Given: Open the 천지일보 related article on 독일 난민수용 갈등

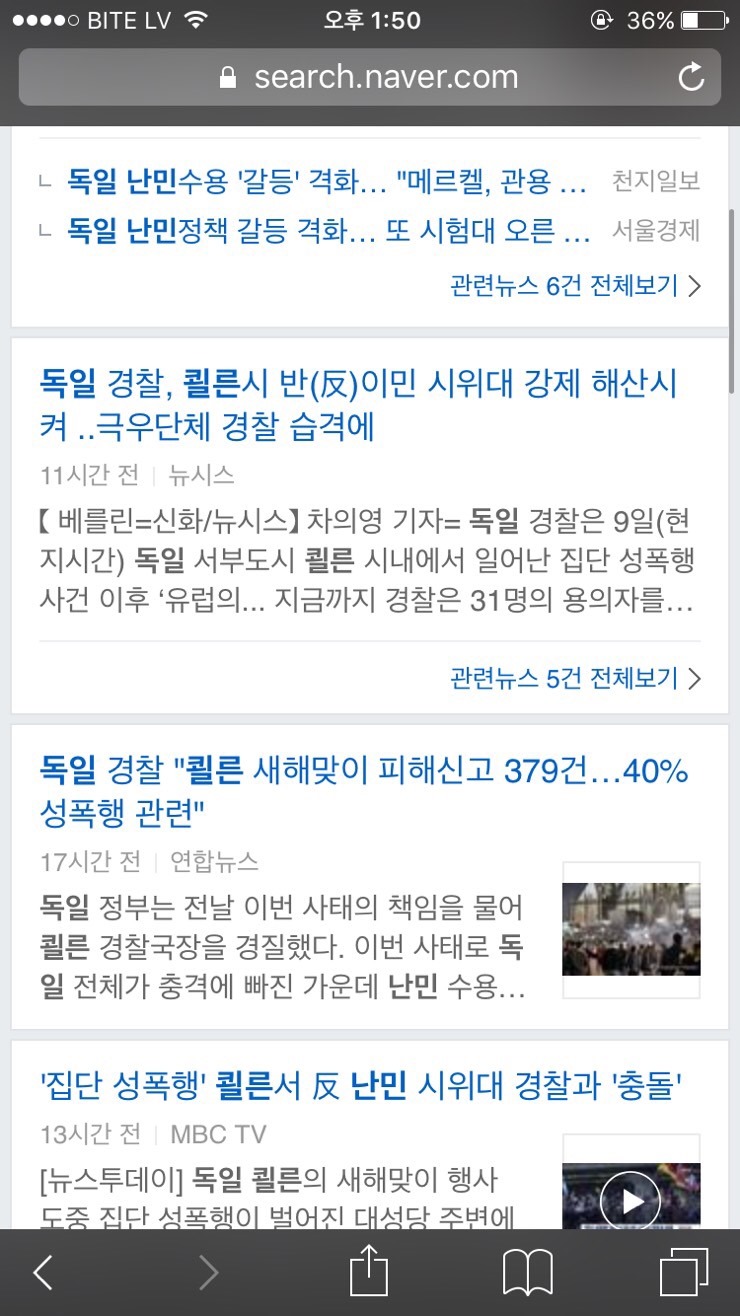Looking at the screenshot, I should [327, 181].
